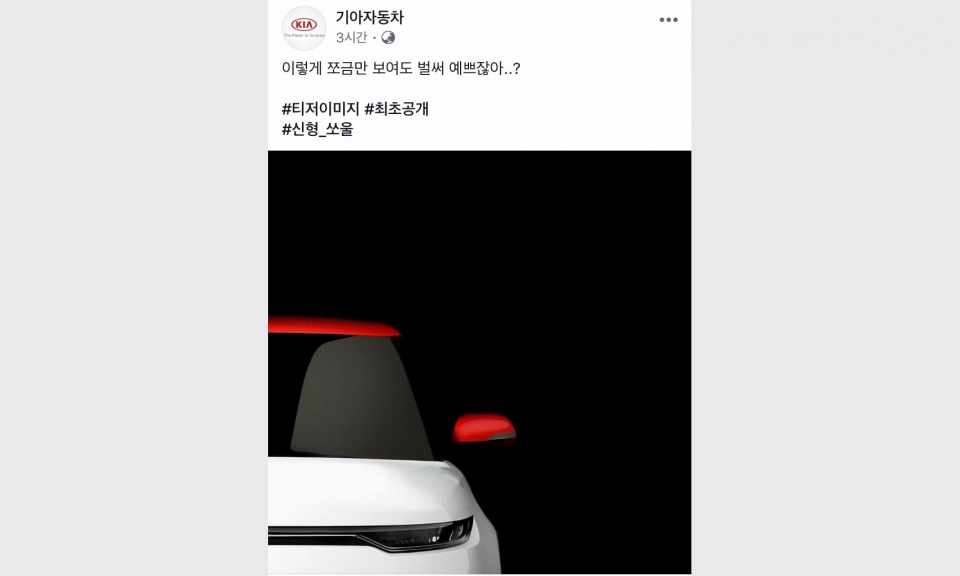Viewport: 960px width, 576px height.
Task: View the teaser car photo full screen
Action: click(479, 361)
